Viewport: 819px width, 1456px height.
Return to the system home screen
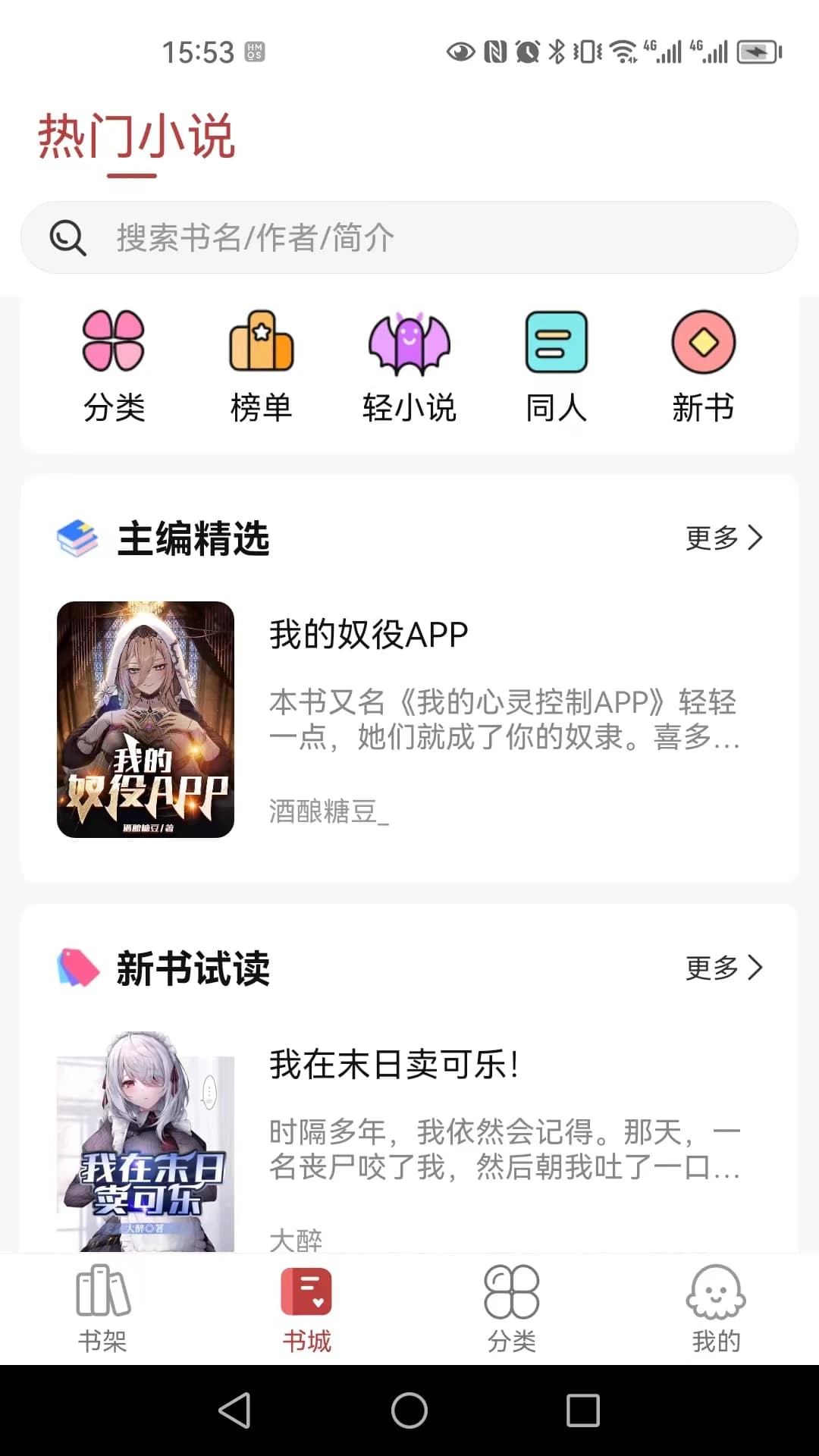pyautogui.click(x=409, y=1410)
